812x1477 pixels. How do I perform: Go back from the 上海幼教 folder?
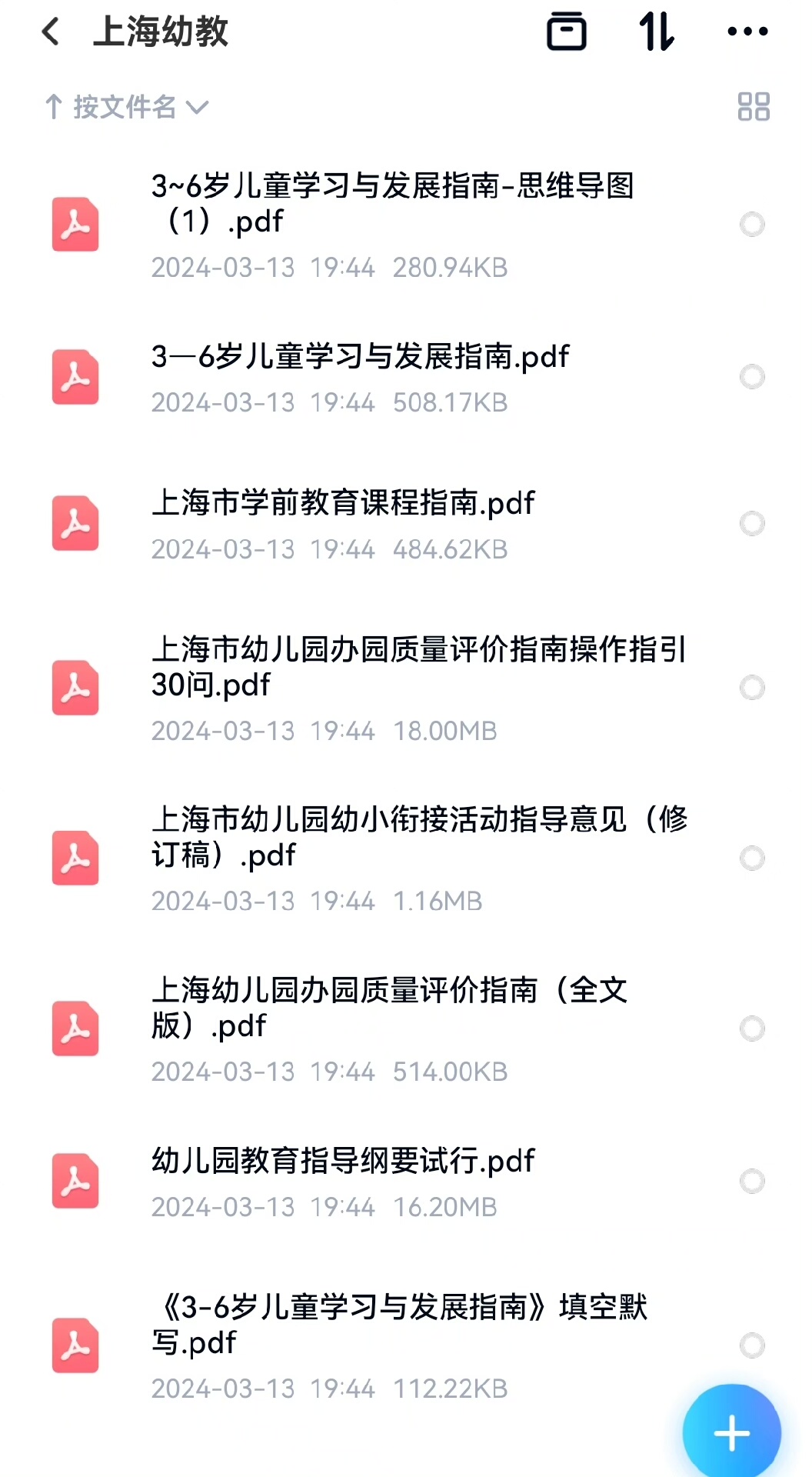(x=51, y=32)
